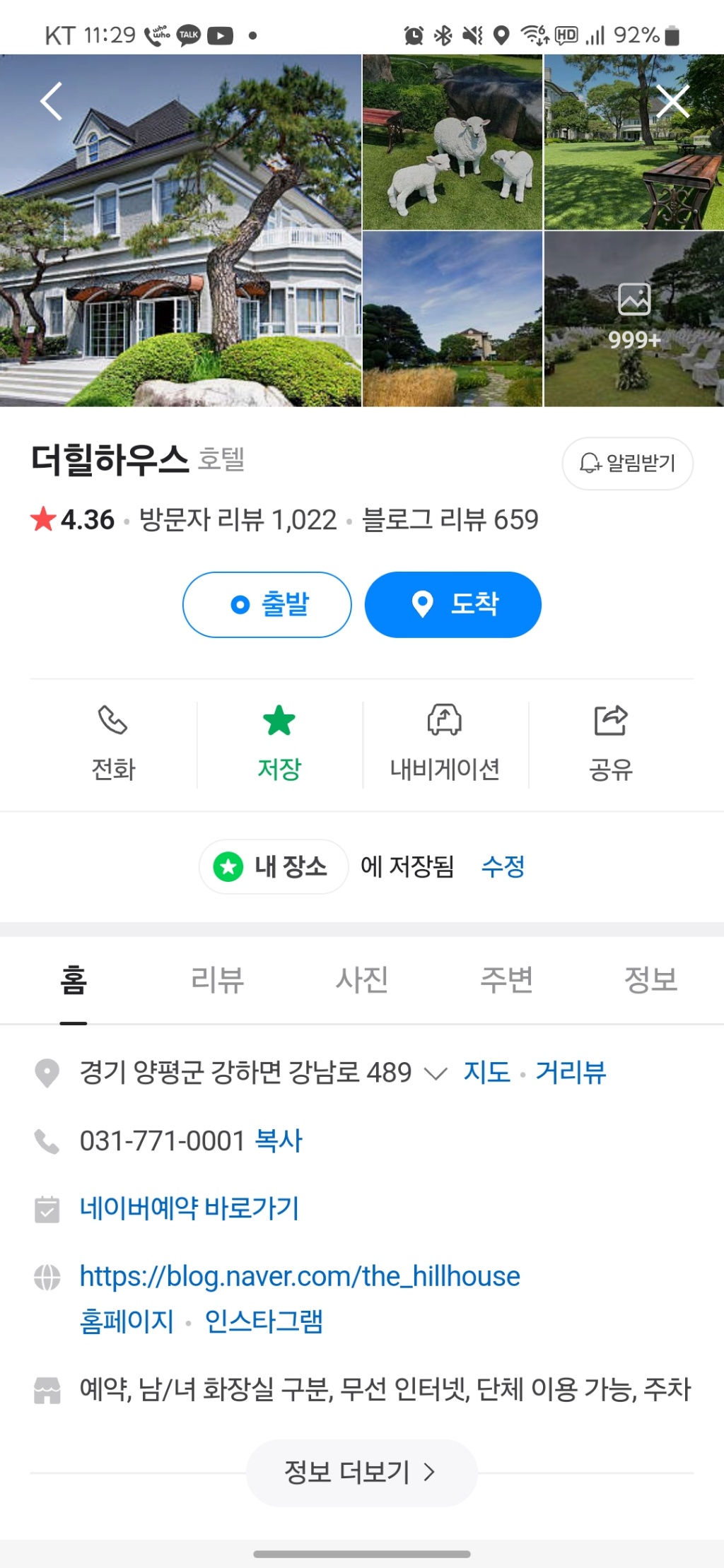Open the 999+ photos tile

click(x=633, y=319)
